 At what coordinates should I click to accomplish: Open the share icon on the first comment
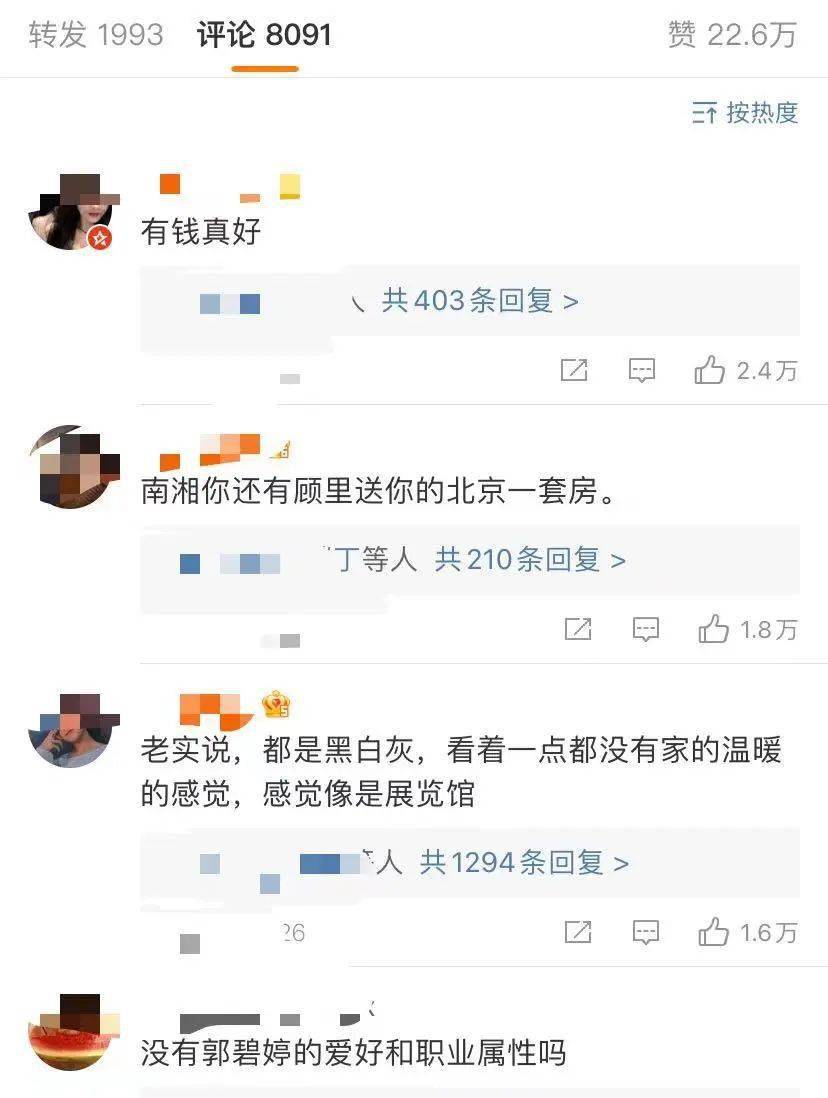[x=575, y=370]
